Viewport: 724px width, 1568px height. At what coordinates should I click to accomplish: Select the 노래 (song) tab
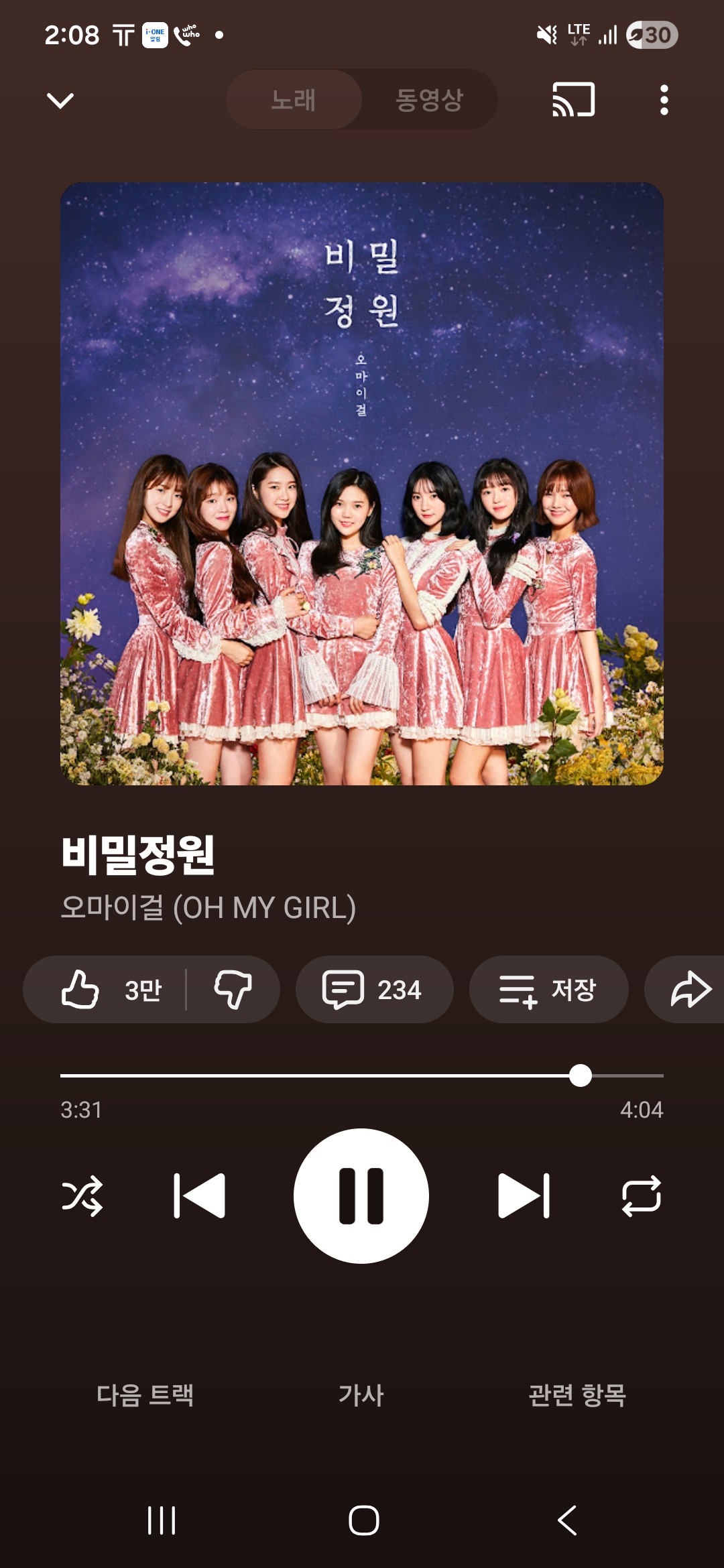(x=294, y=100)
